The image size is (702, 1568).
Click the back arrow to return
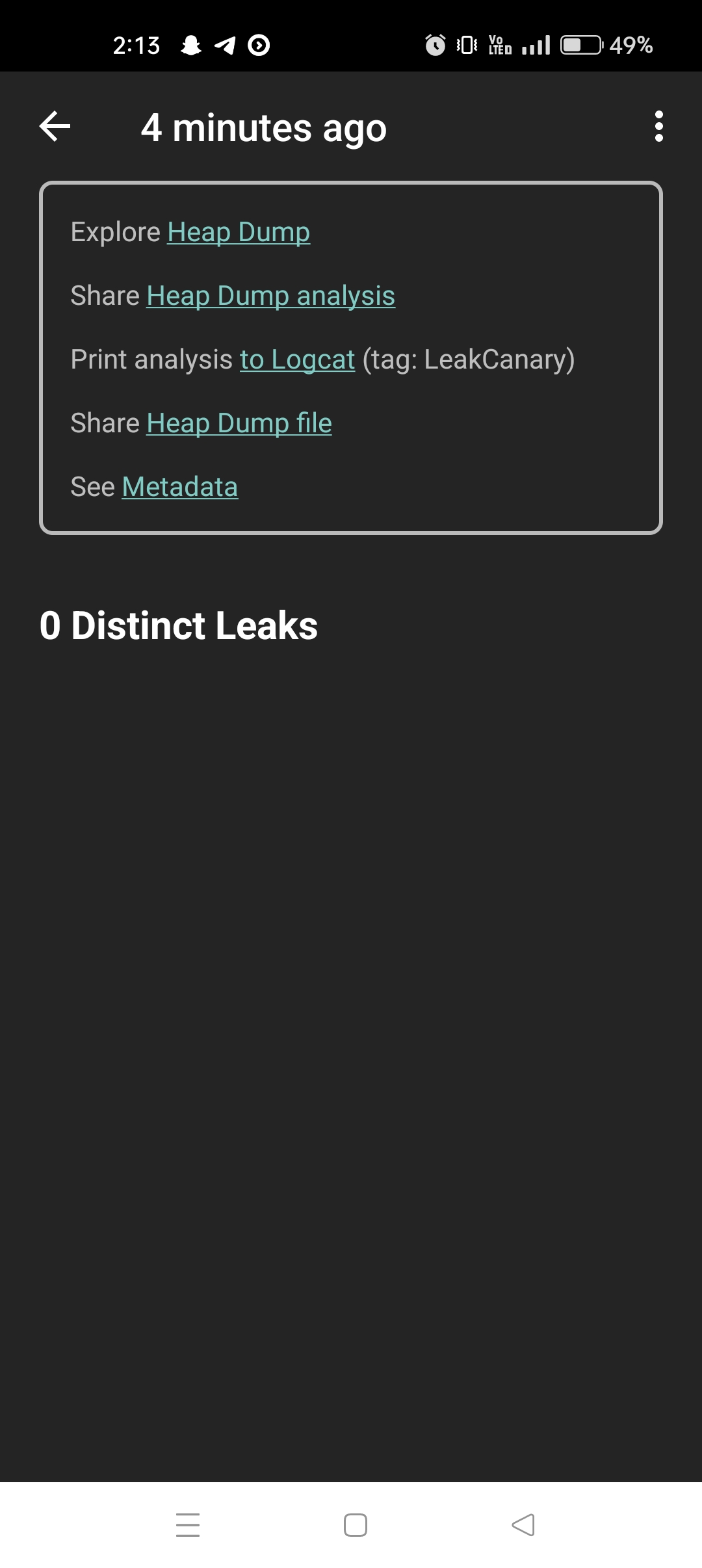[55, 127]
